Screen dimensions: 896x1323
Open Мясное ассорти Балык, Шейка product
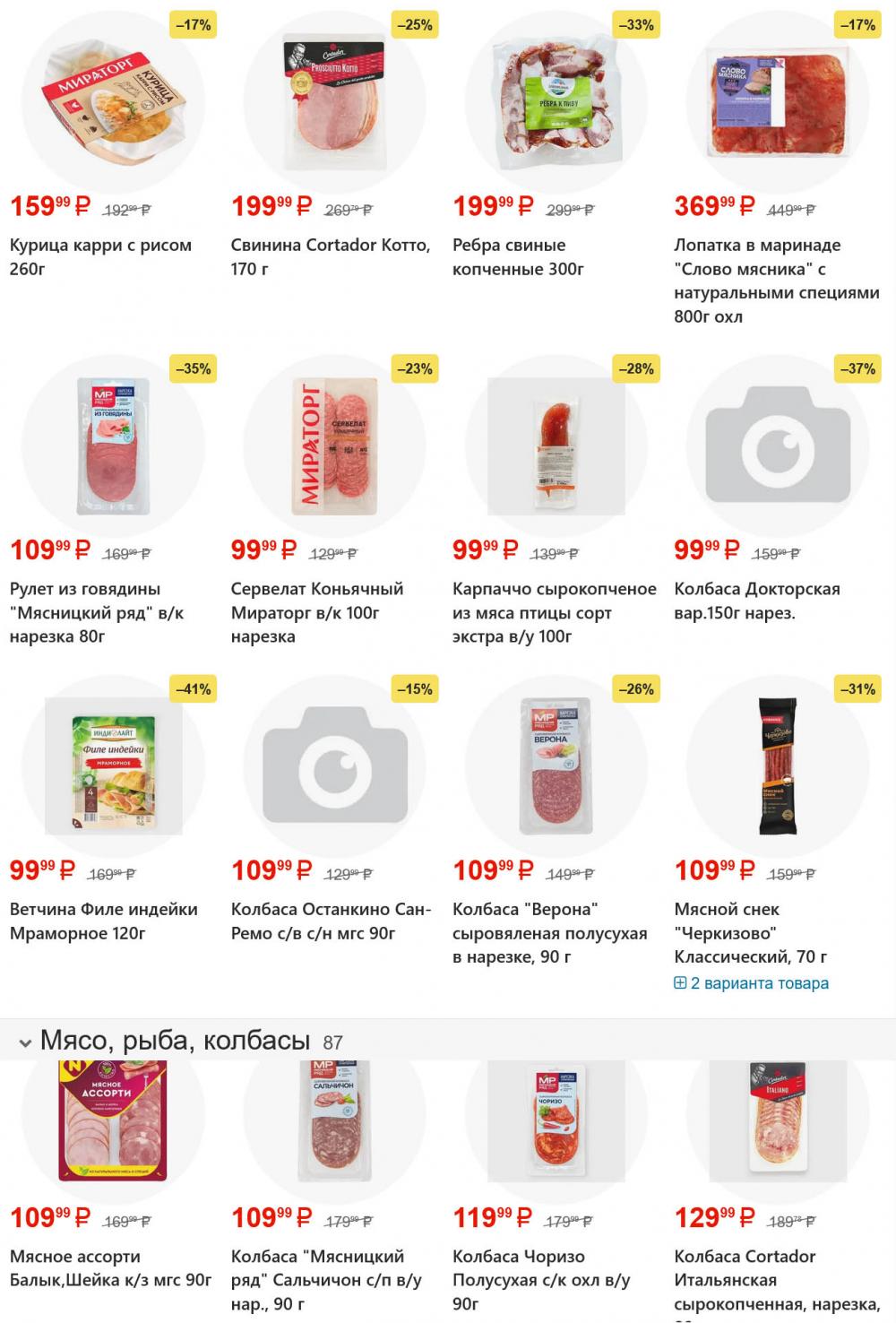click(110, 1267)
